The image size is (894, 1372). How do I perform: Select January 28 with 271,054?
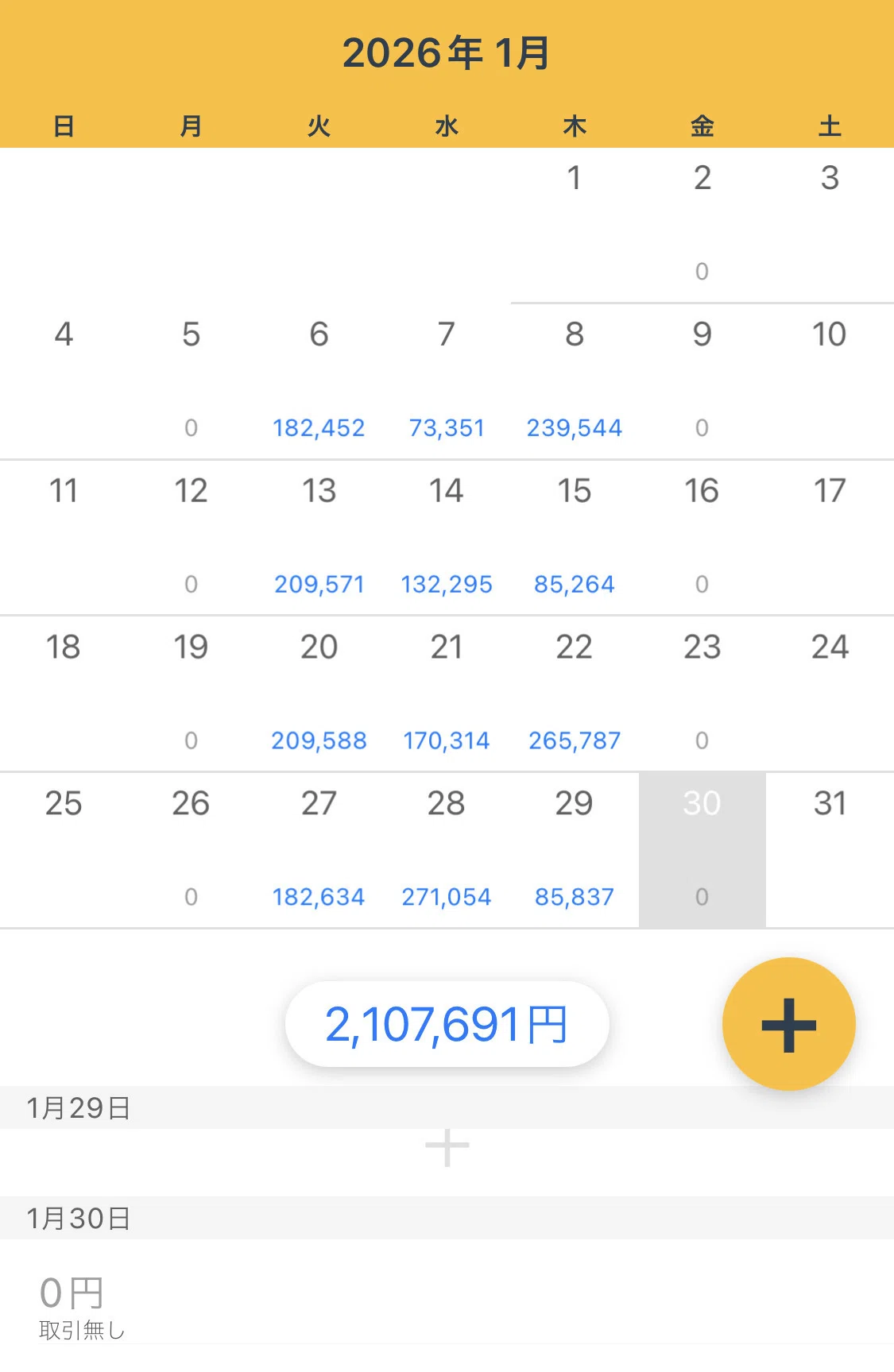(x=447, y=850)
